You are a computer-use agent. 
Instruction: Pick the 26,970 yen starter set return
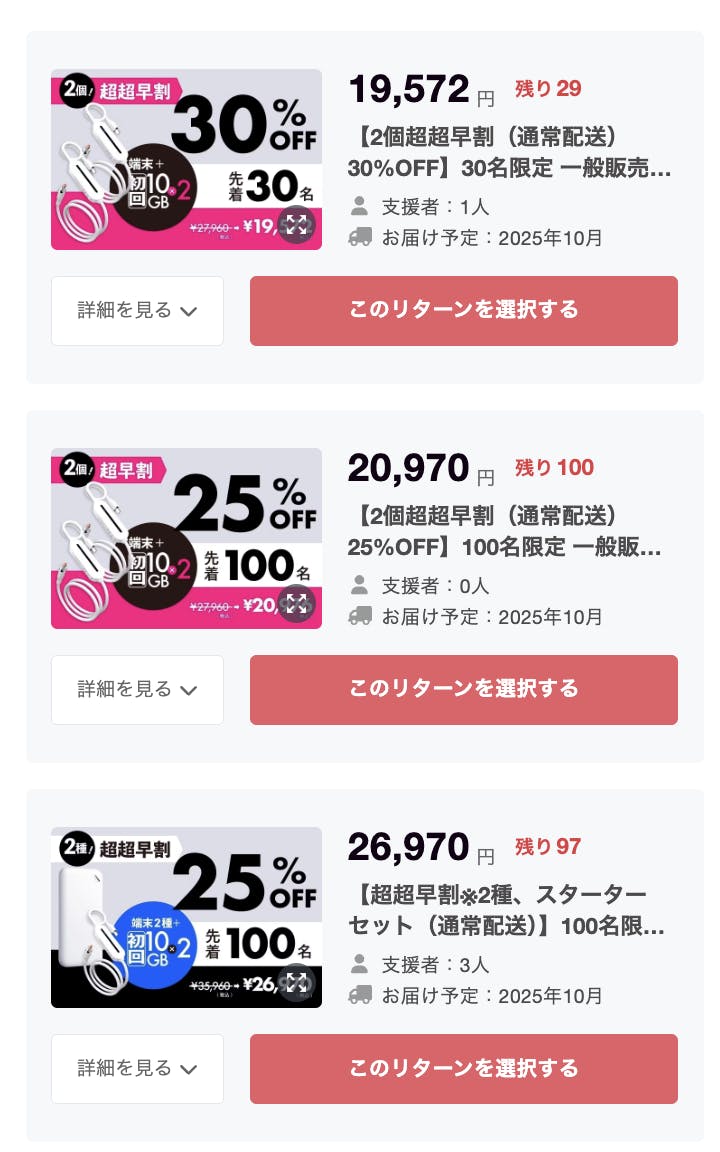pyautogui.click(x=463, y=1069)
